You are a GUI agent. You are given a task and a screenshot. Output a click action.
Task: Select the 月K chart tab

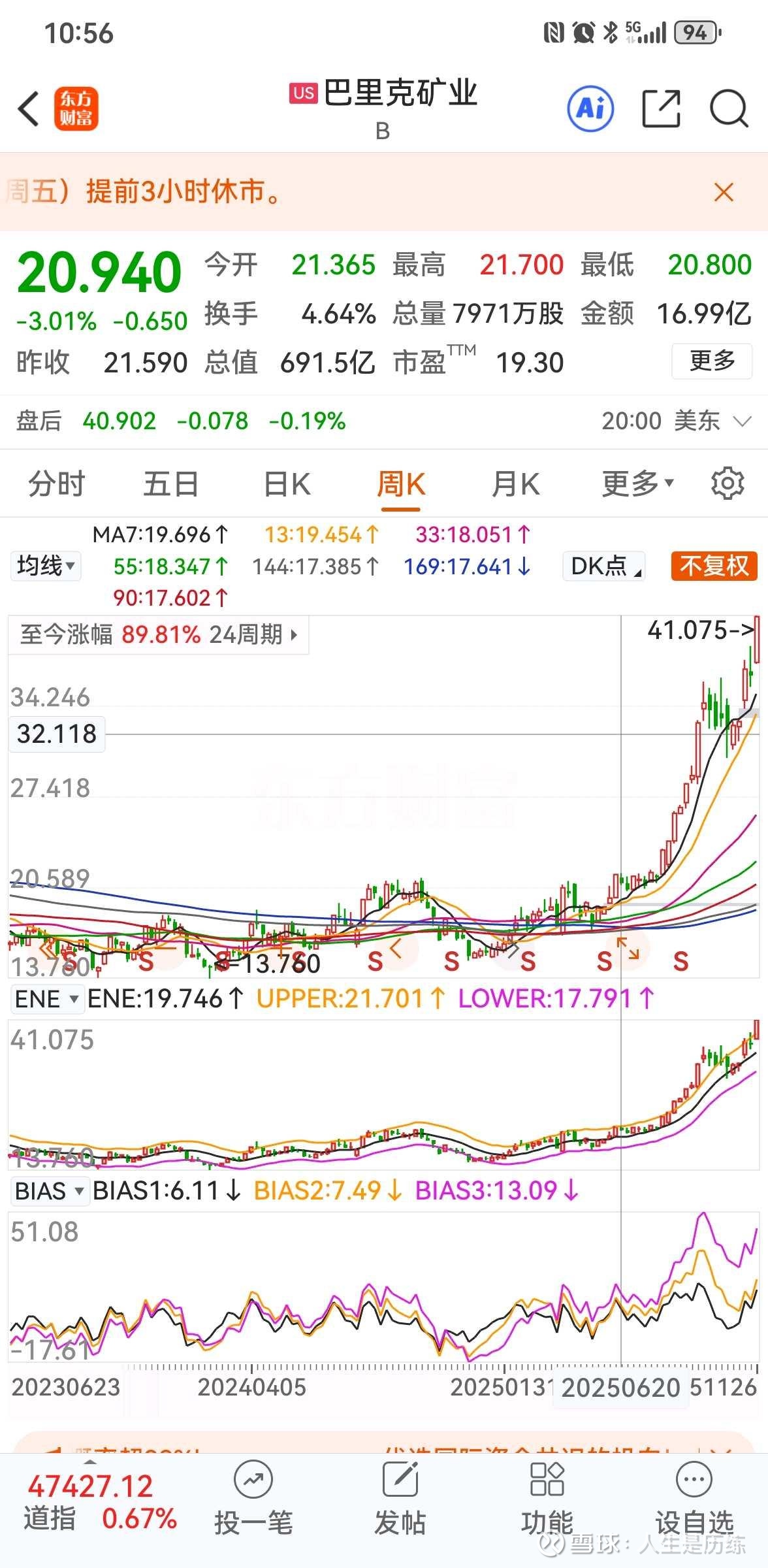(515, 484)
